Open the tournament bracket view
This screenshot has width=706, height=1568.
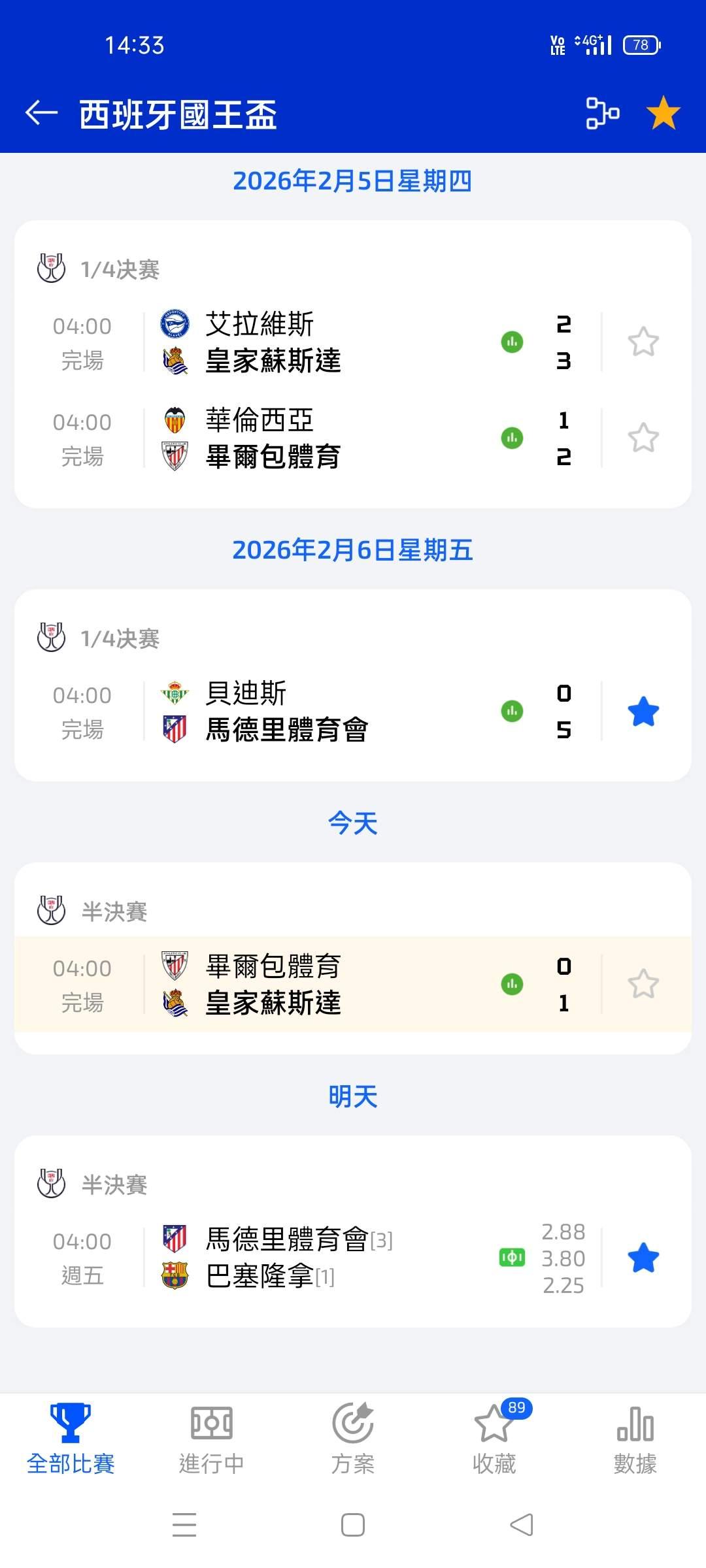602,113
